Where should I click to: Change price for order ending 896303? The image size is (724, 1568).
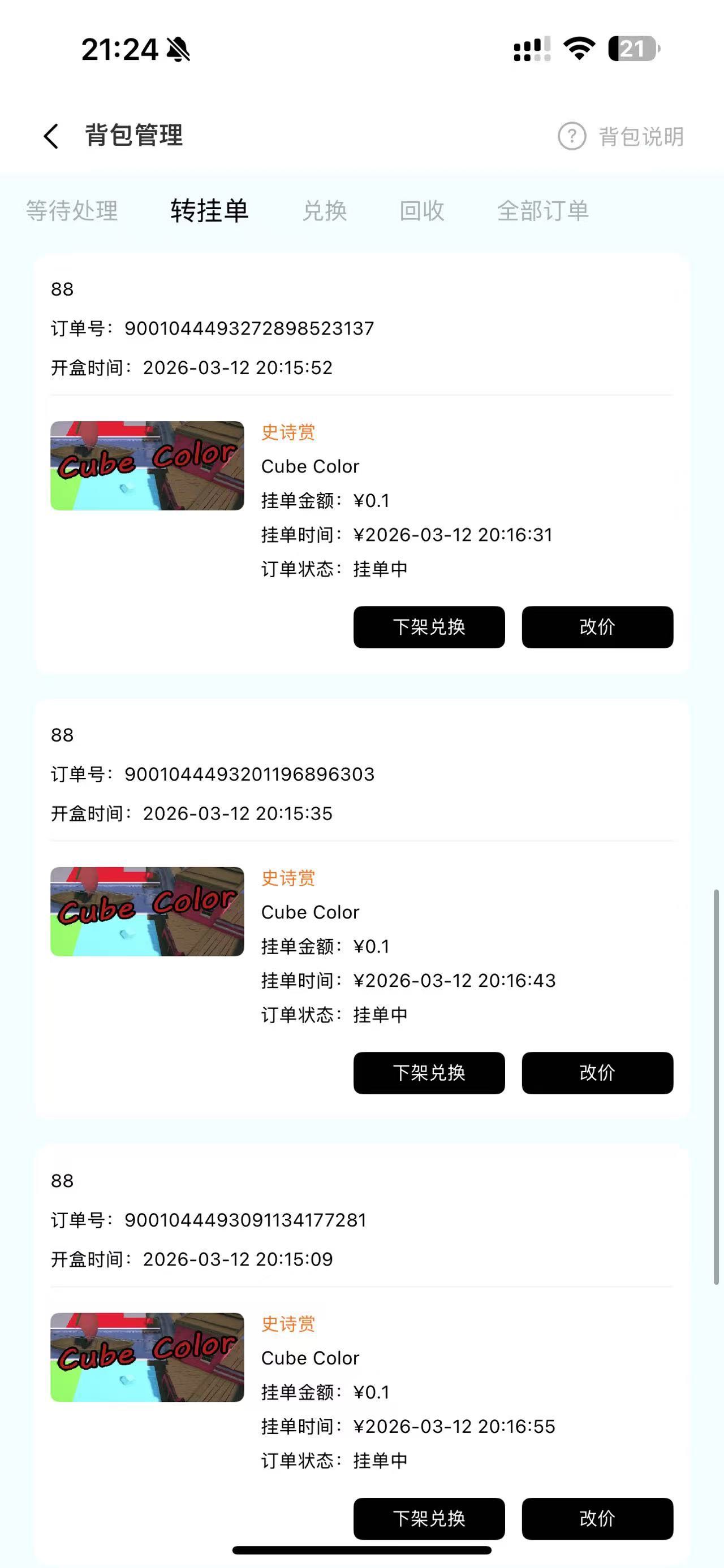pyautogui.click(x=597, y=1072)
